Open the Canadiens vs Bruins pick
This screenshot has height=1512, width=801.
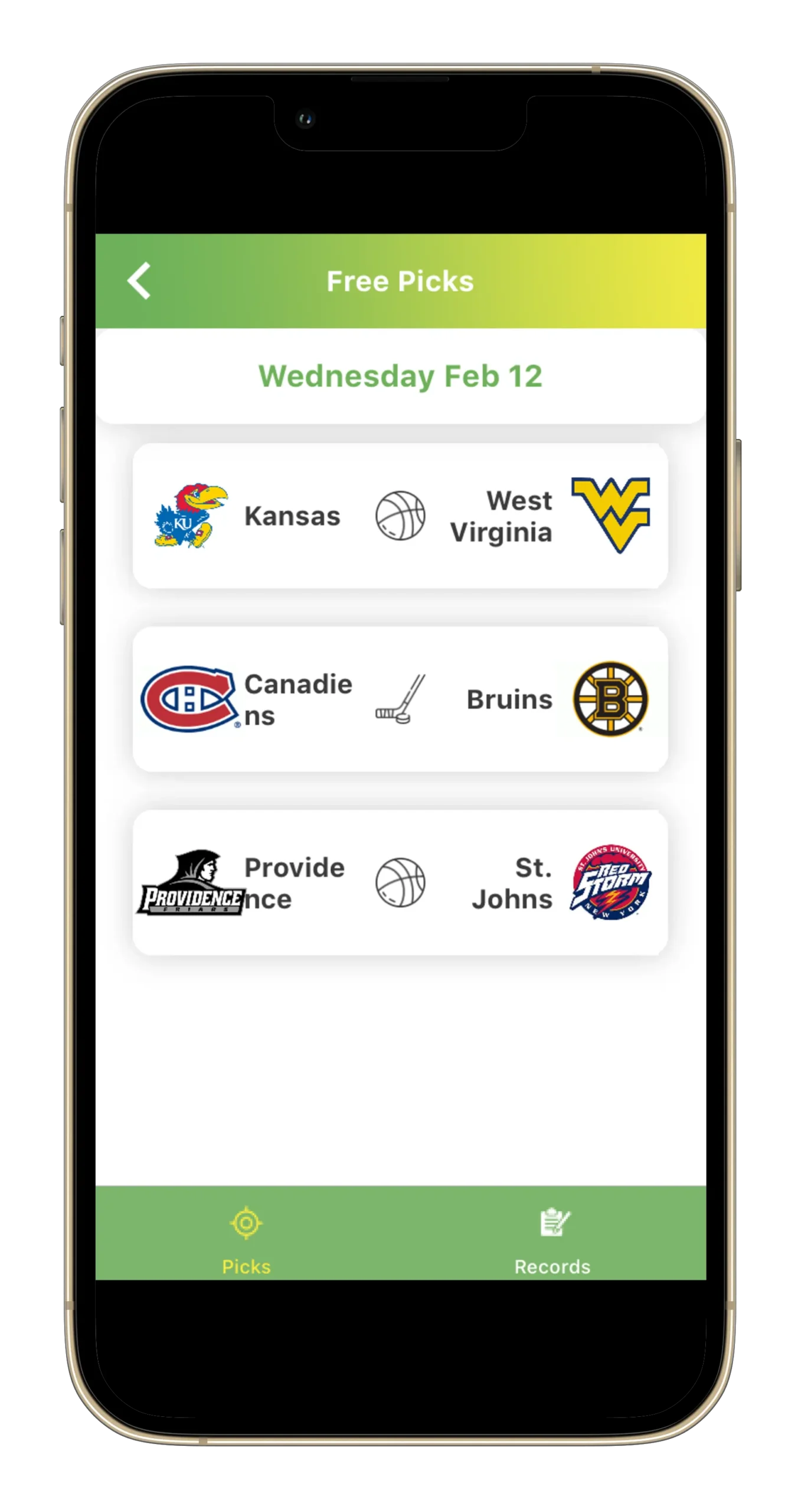point(400,699)
